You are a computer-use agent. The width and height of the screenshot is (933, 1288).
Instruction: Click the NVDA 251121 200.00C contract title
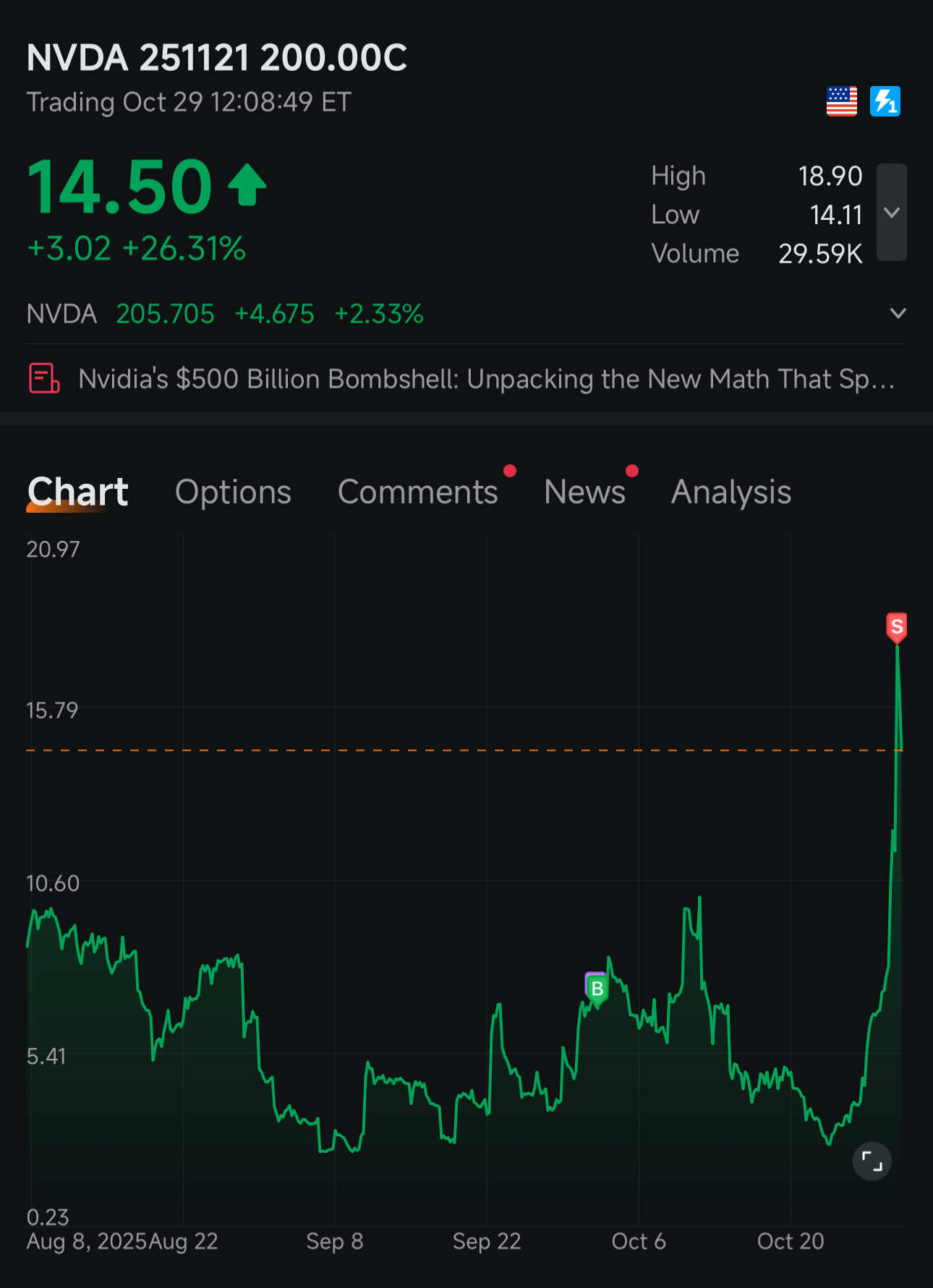216,59
